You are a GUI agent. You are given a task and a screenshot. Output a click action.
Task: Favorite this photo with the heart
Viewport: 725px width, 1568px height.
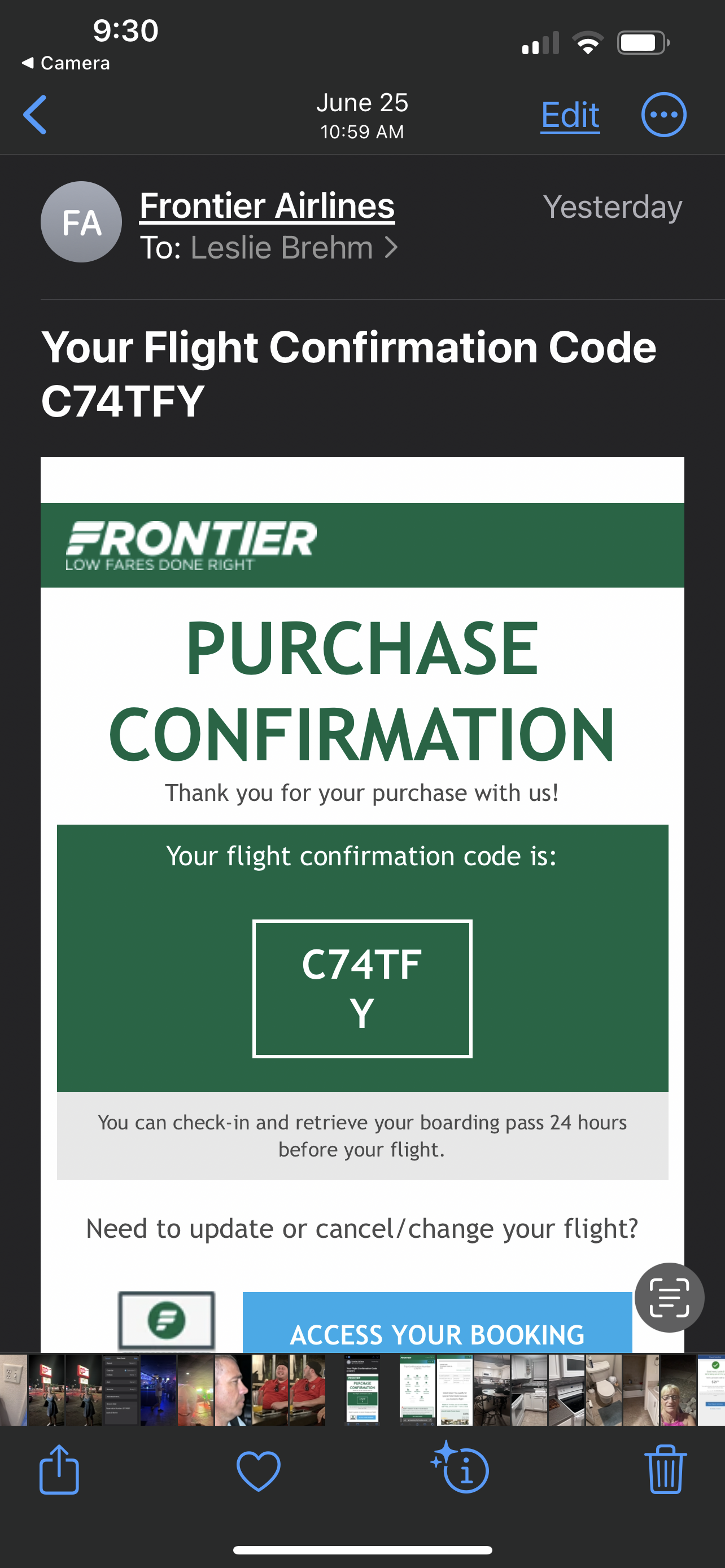click(258, 1470)
